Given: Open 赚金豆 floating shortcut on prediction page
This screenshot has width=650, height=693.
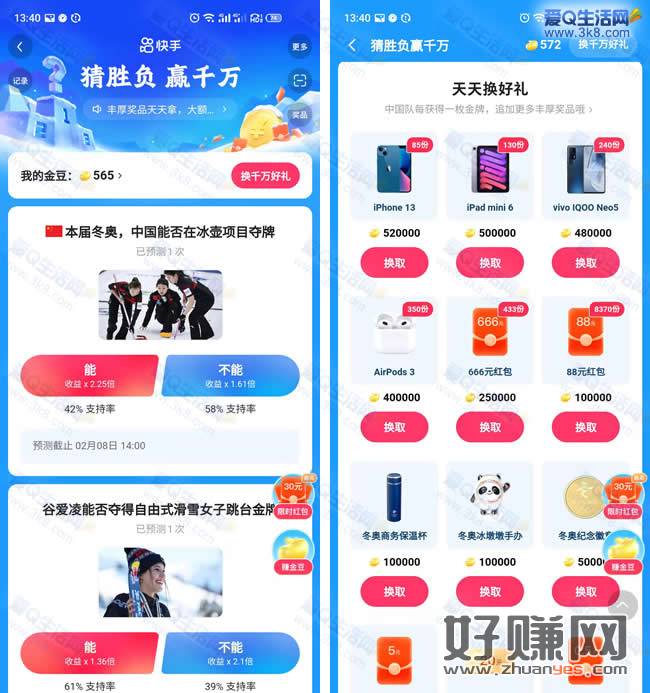Looking at the screenshot, I should (x=294, y=553).
